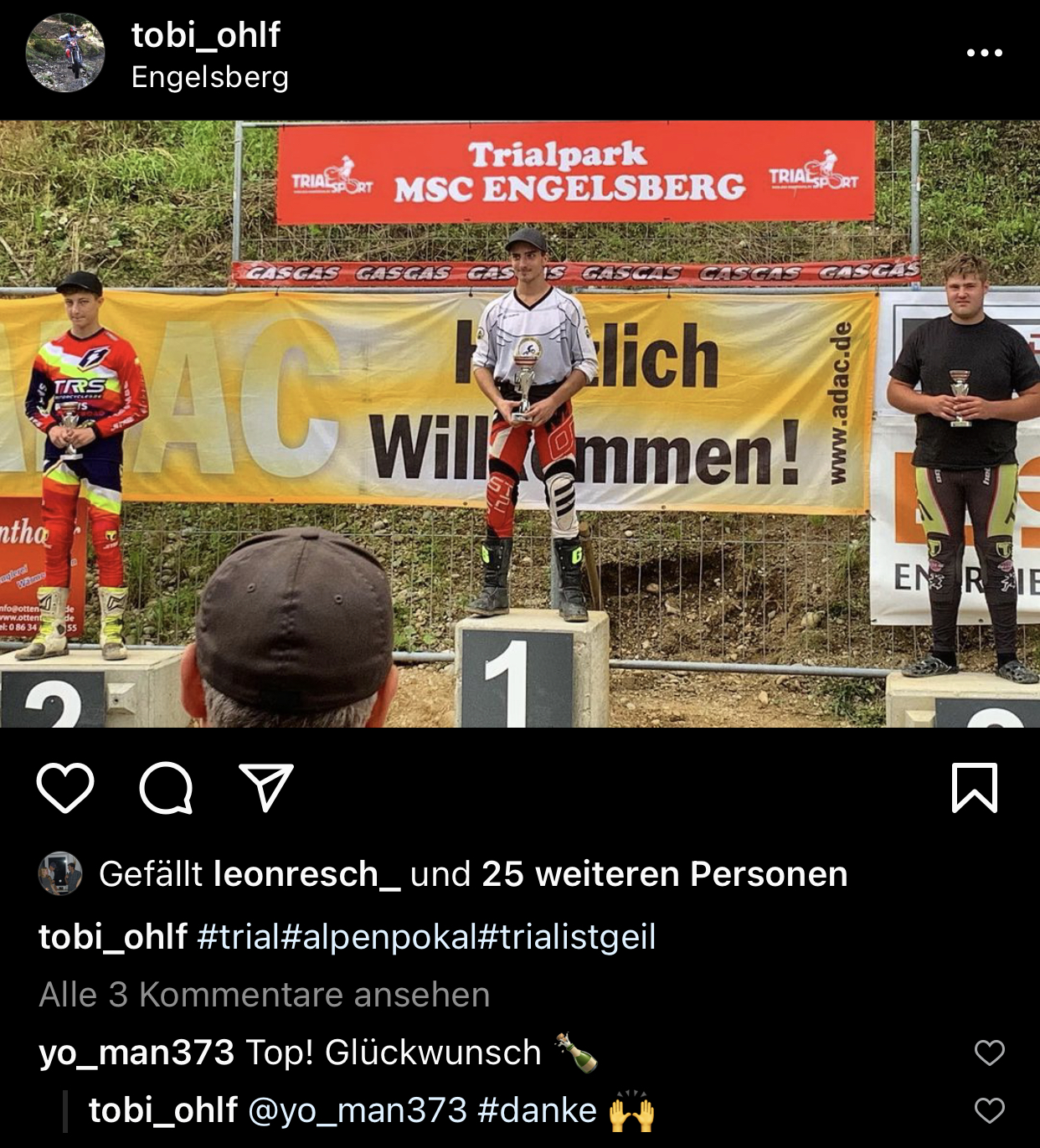View the 25 weiteren Personen who liked

(664, 874)
